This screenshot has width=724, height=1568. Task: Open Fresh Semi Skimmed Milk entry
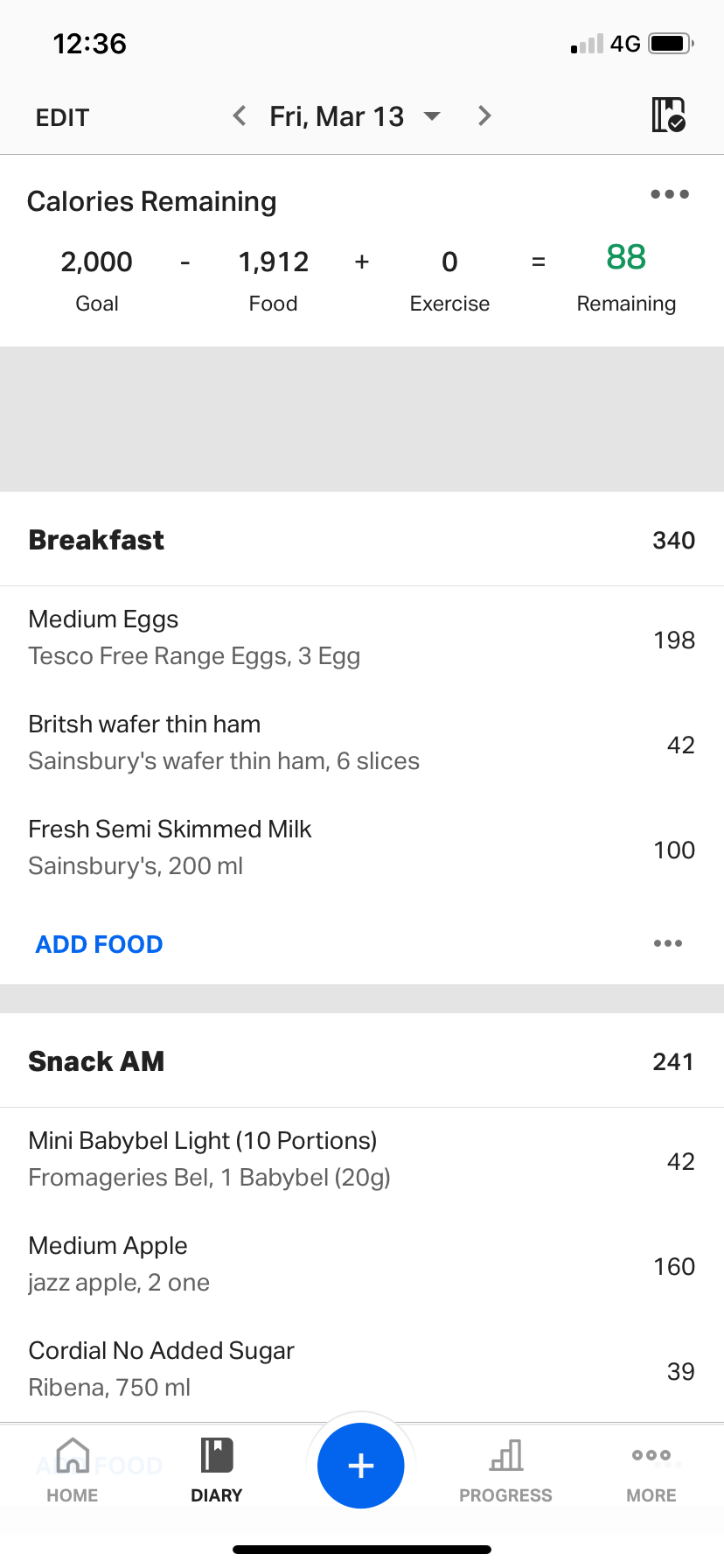point(362,849)
